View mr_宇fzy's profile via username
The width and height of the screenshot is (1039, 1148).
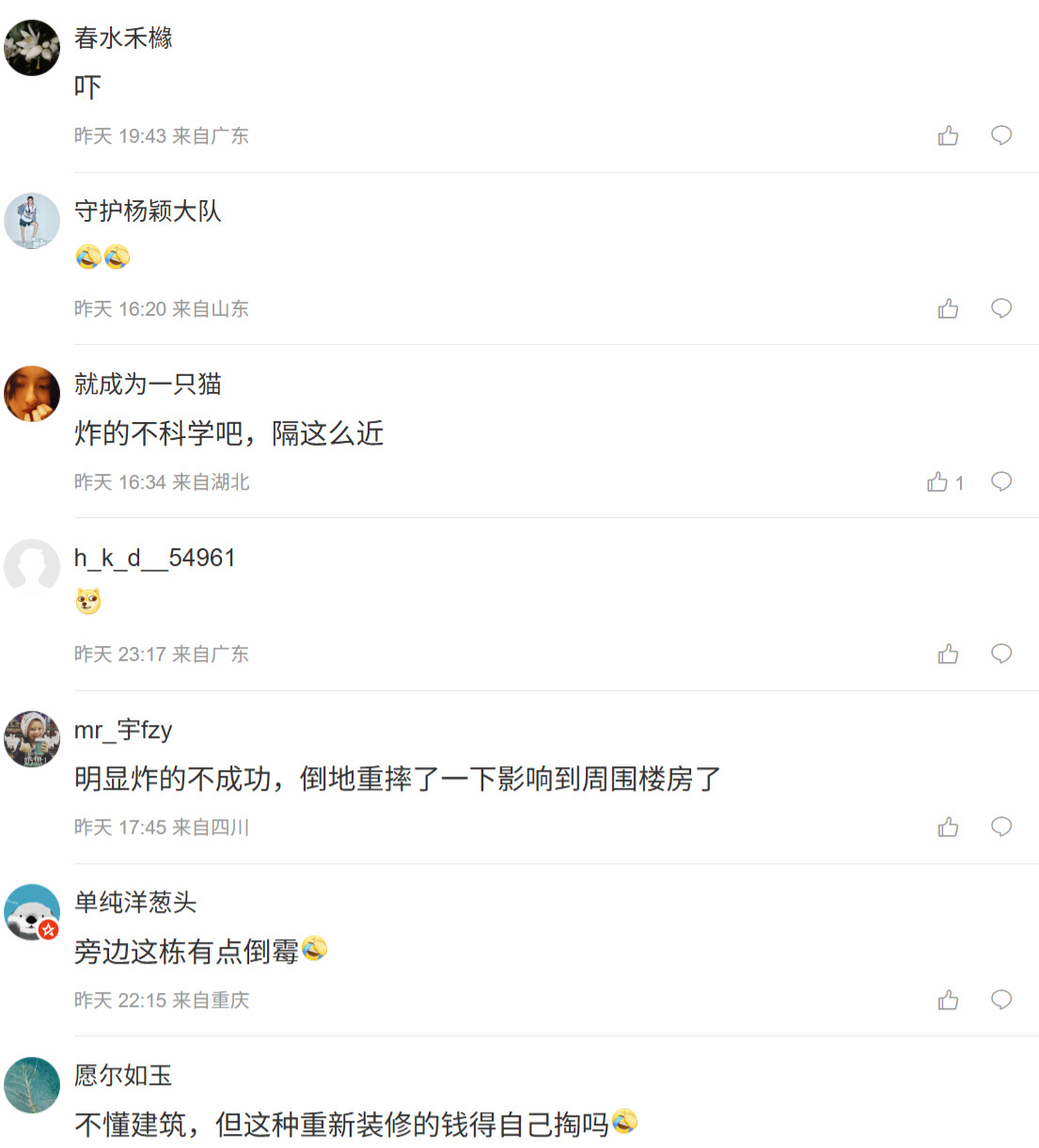tap(123, 730)
